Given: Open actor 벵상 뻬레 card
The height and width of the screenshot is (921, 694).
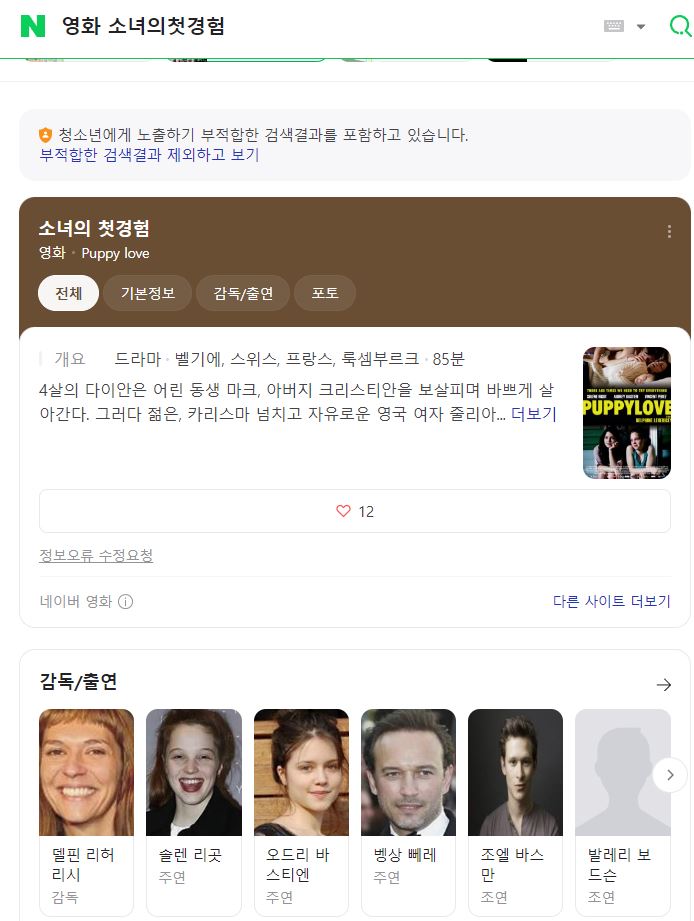Looking at the screenshot, I should 408,810.
